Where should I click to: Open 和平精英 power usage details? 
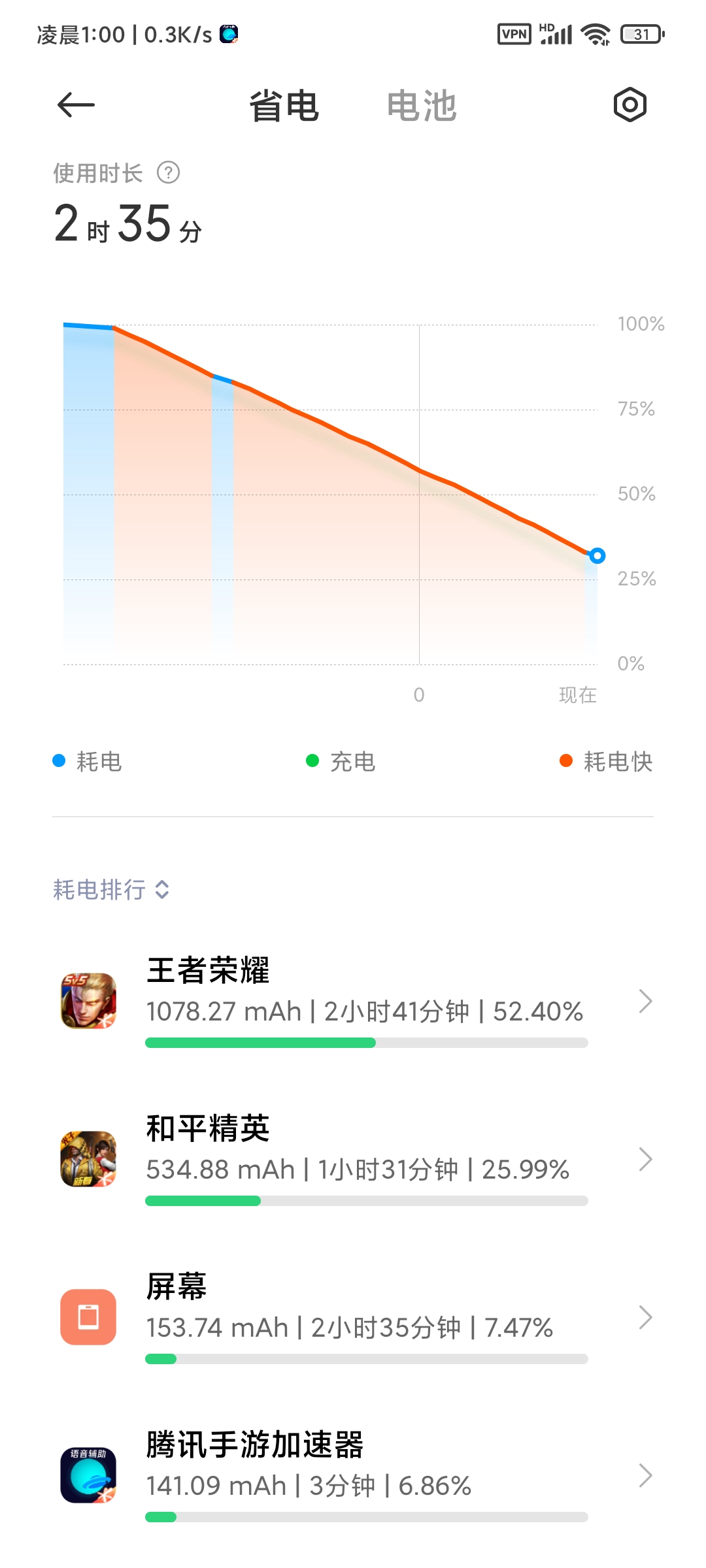353,1159
